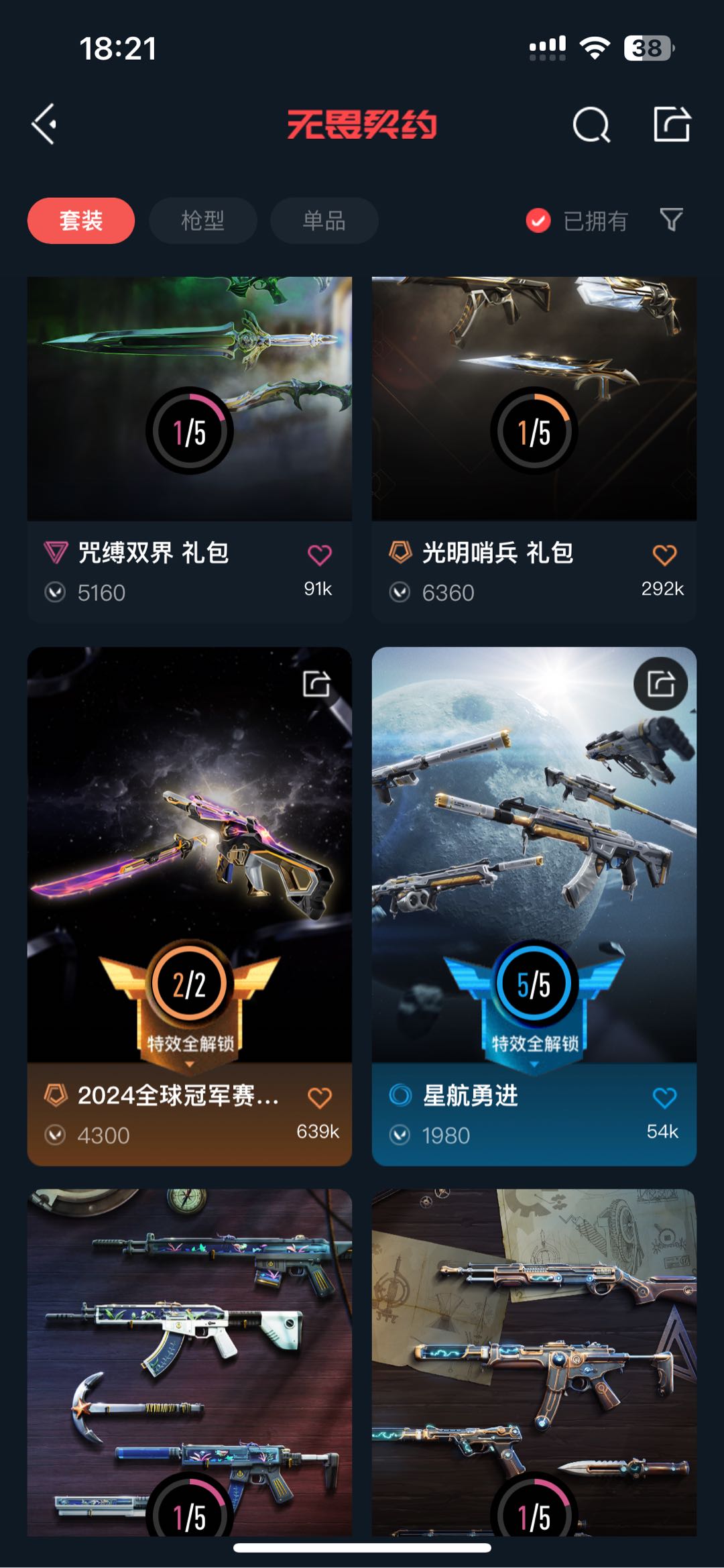Switch to the 单品 tab
This screenshot has width=724, height=1568.
(324, 221)
